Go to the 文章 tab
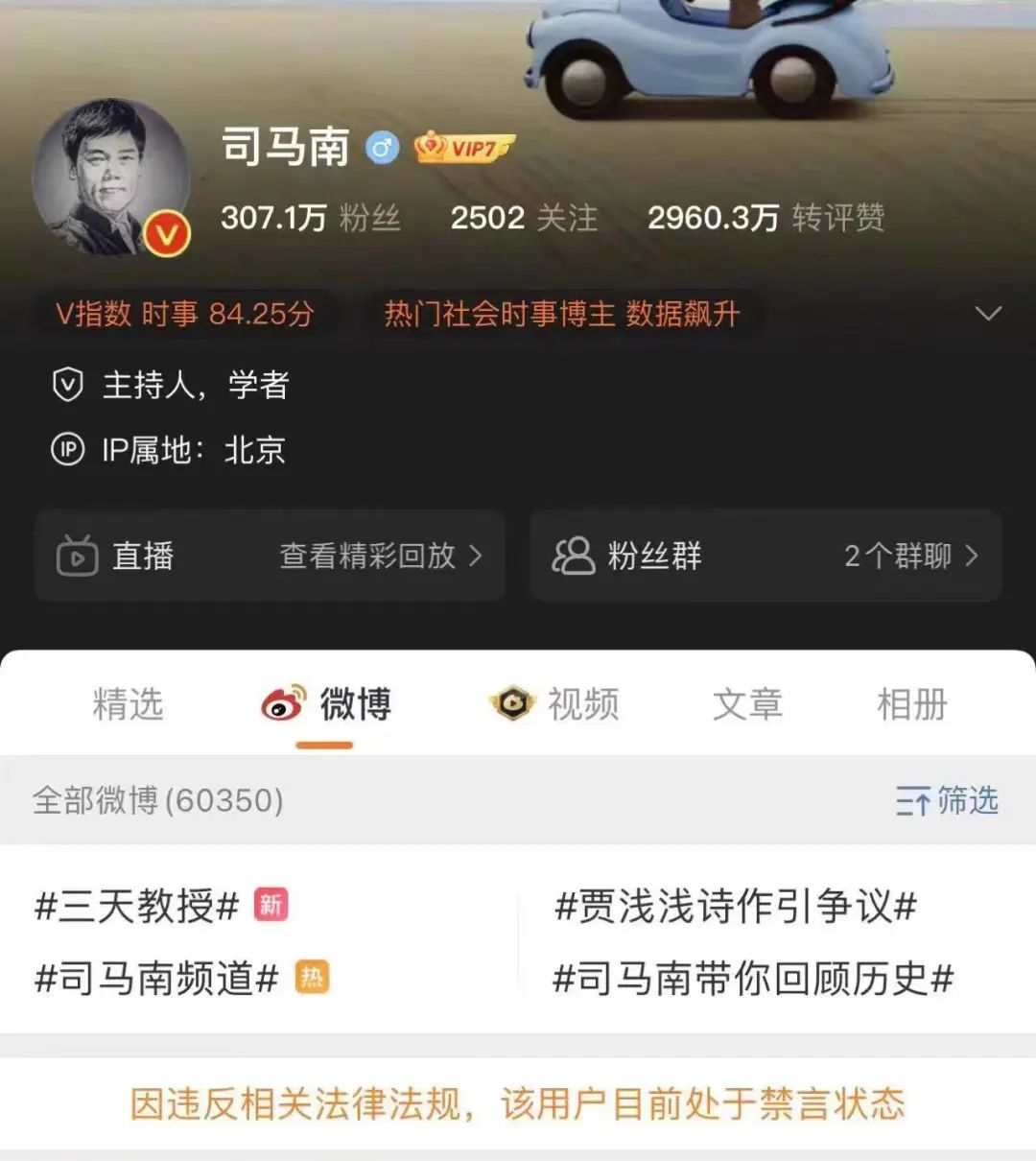The image size is (1036, 1161). 747,704
